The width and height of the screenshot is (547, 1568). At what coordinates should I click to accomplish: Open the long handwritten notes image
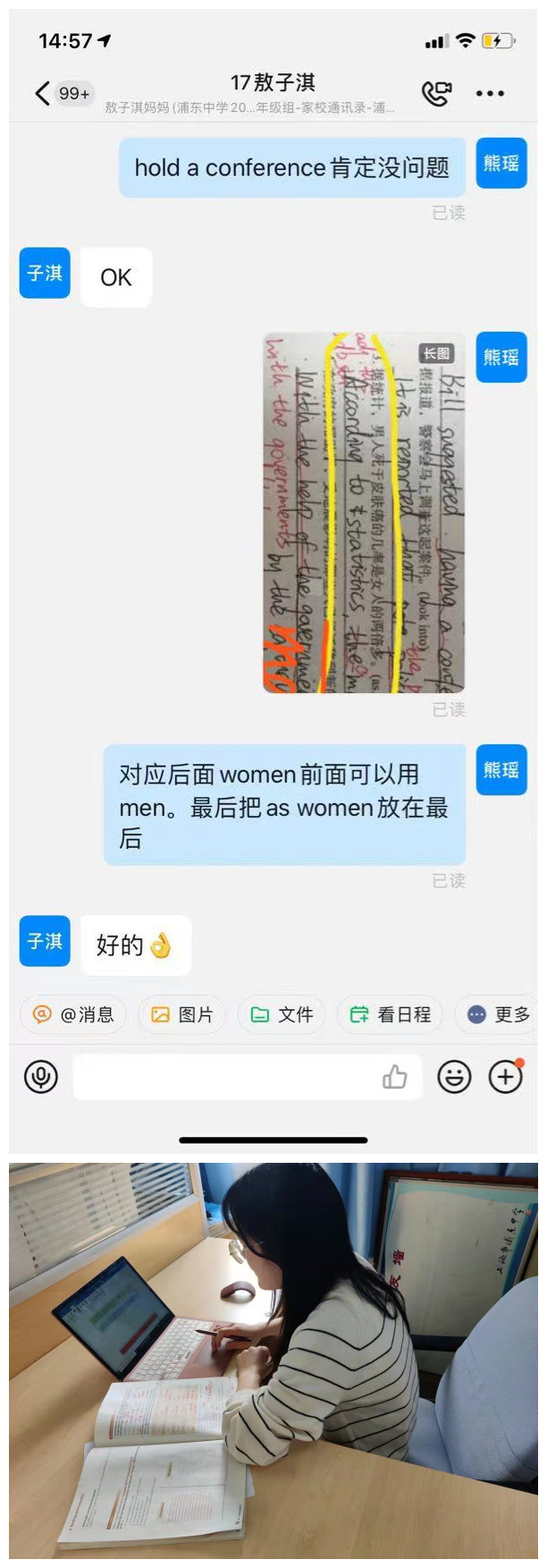[364, 513]
